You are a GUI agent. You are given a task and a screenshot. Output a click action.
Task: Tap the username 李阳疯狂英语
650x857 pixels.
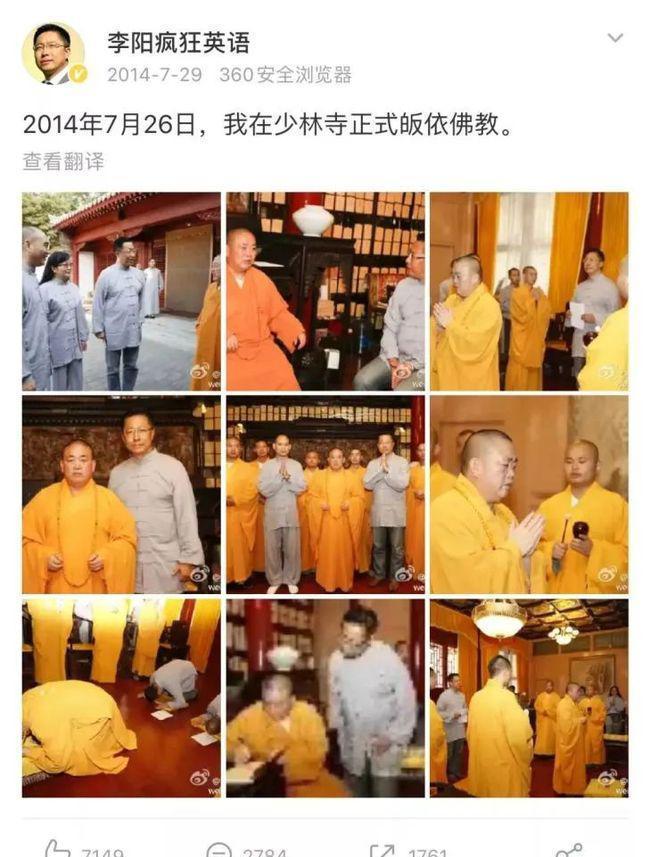178,42
